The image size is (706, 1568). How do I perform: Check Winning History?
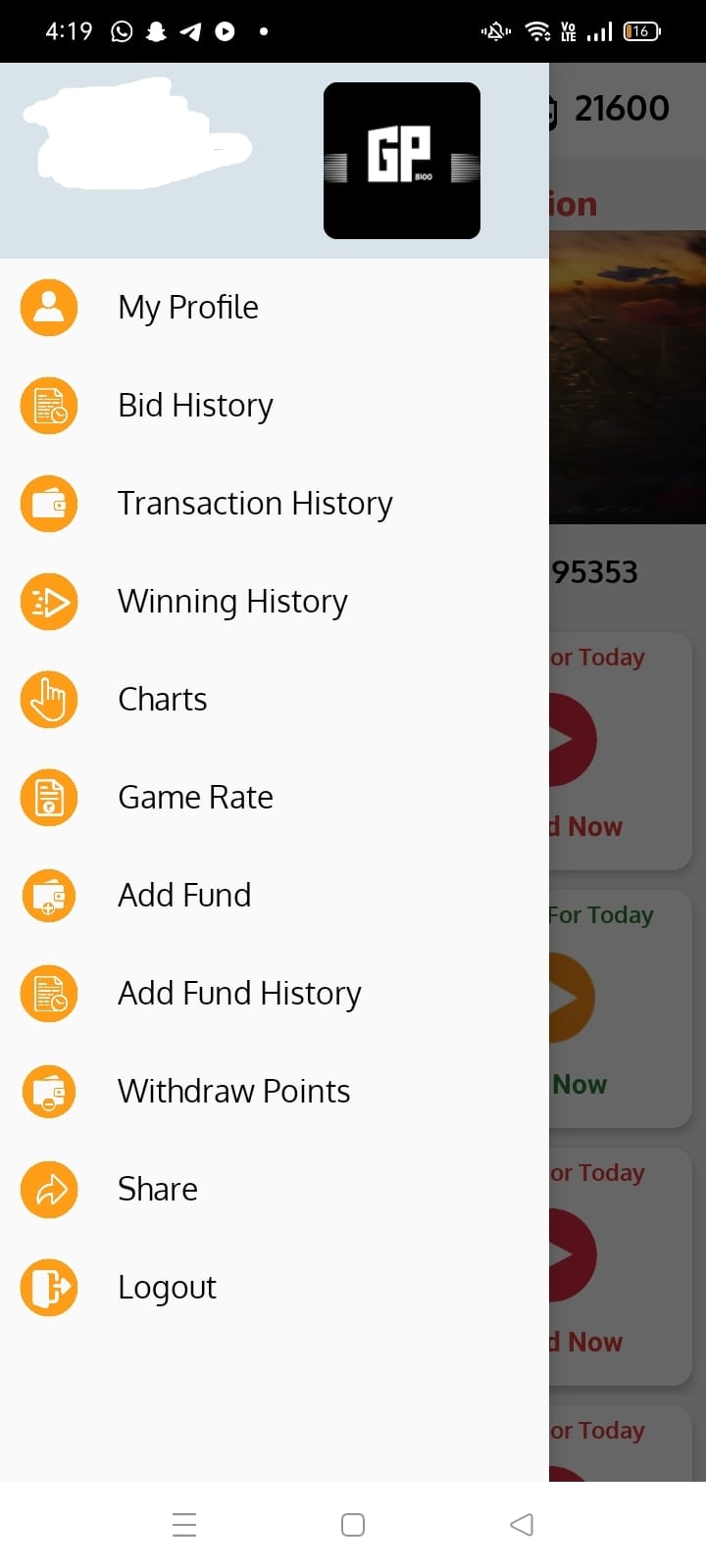coord(232,602)
